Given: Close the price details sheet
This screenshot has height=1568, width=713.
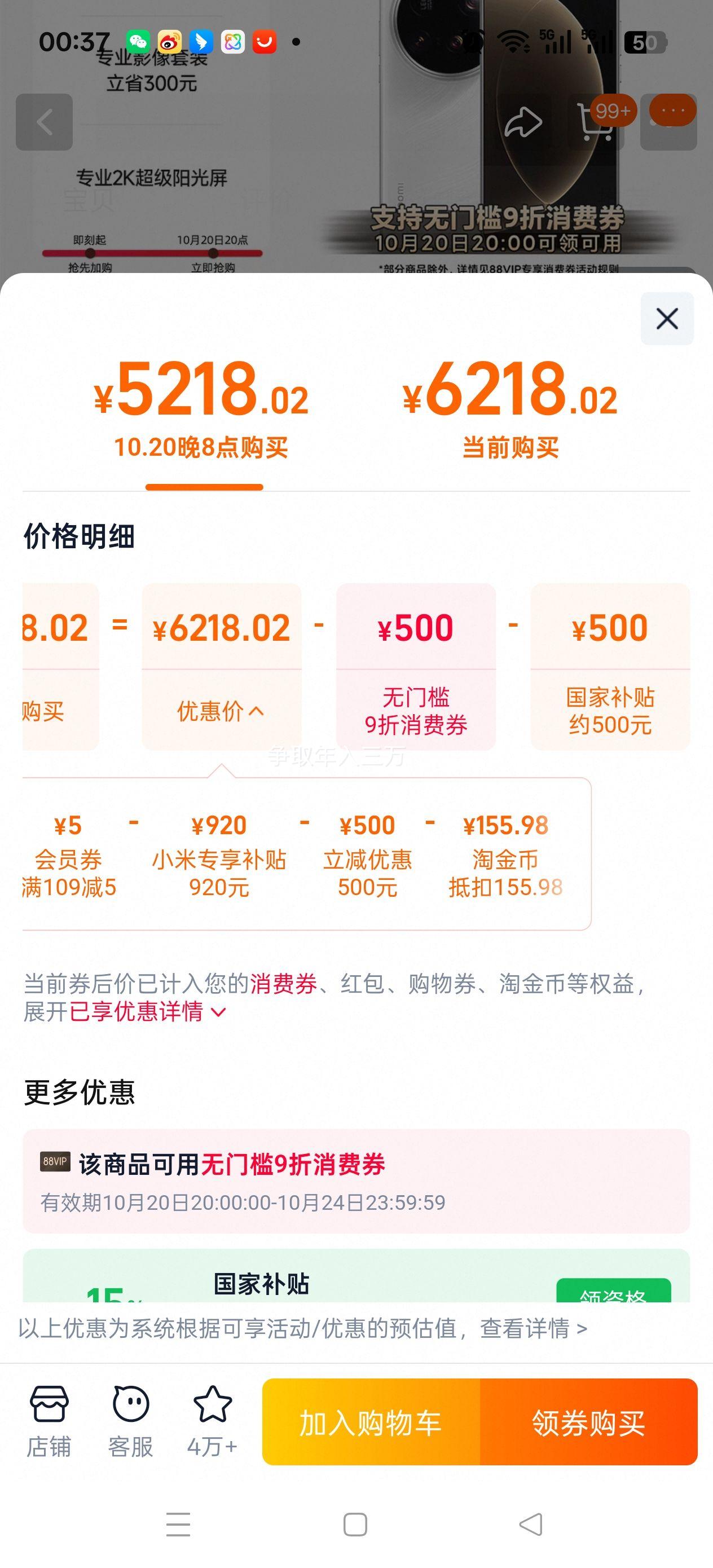Looking at the screenshot, I should 667,318.
